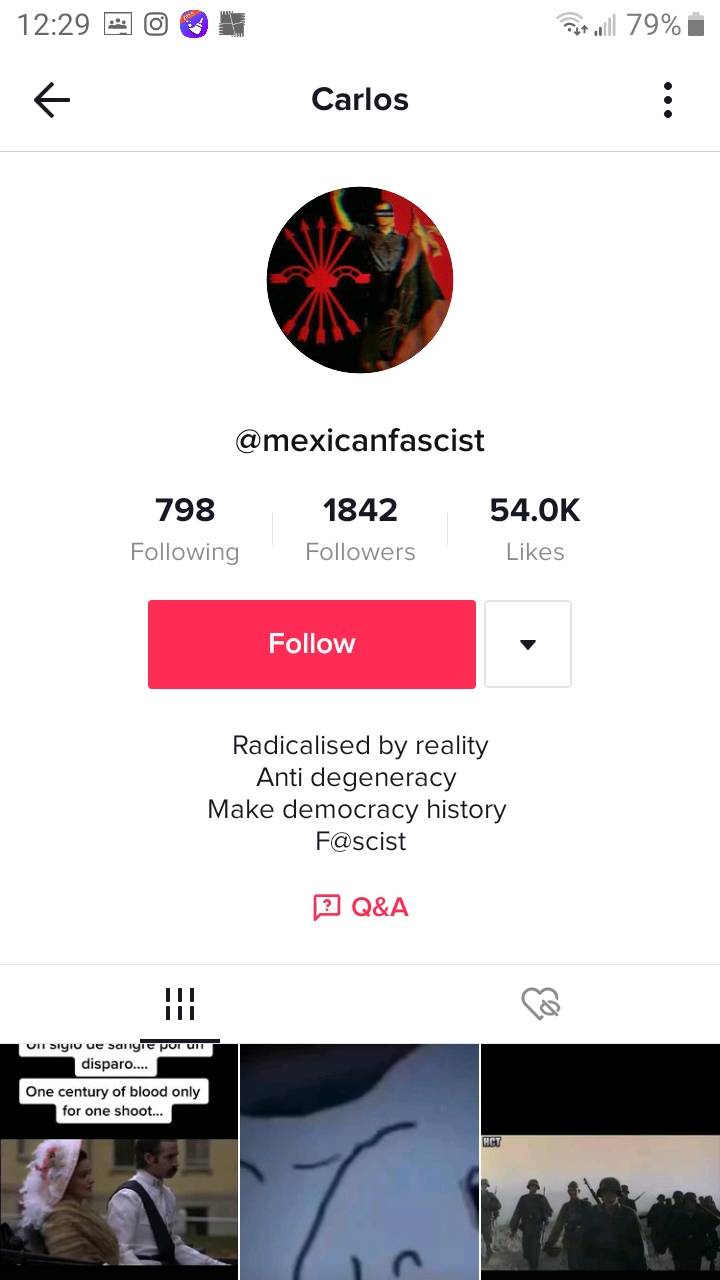Open the circular profile picture

click(360, 280)
